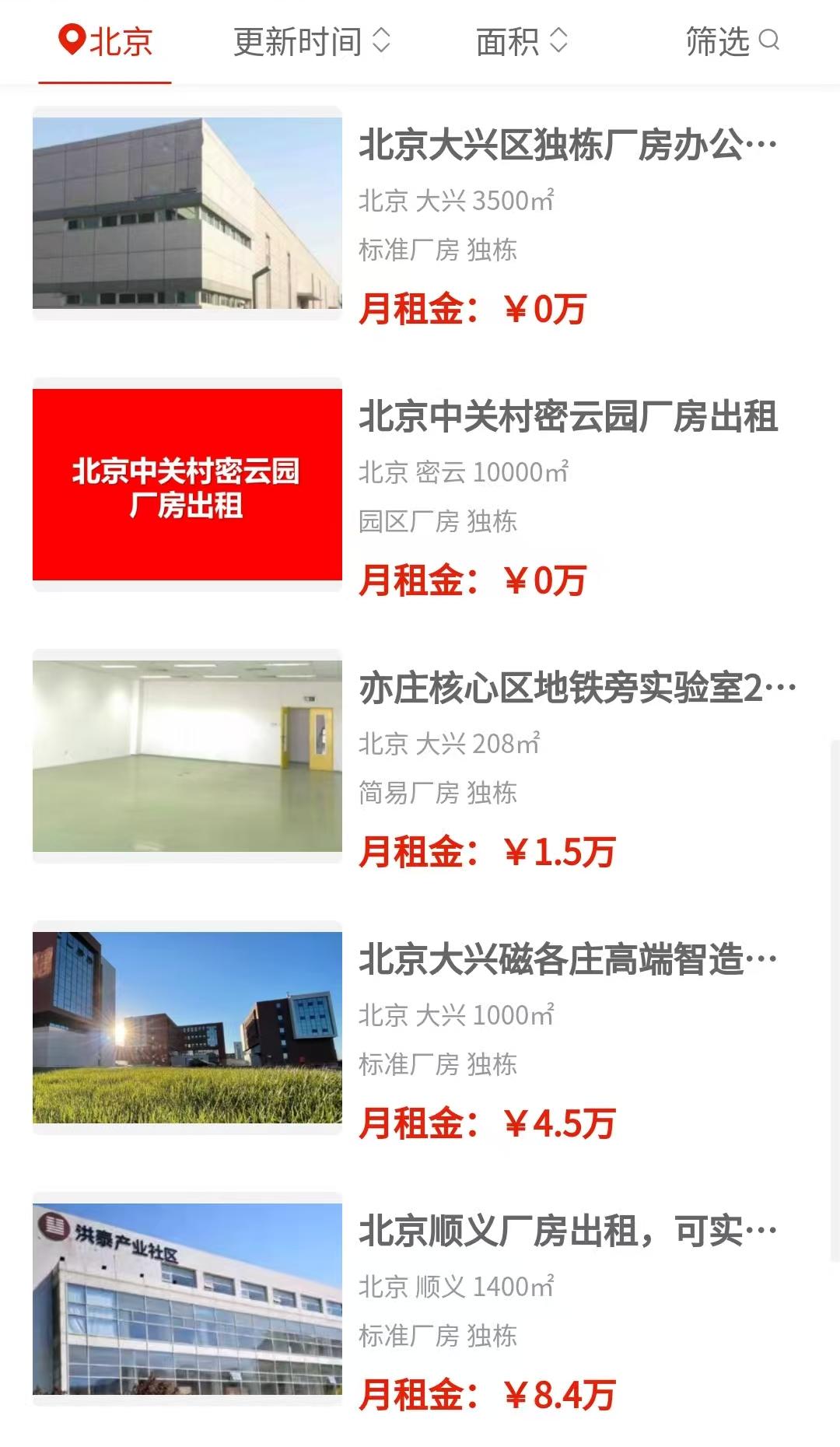Image resolution: width=840 pixels, height=1447 pixels.
Task: Open the 北京大兴区独栋厂房办公 listing
Action: (x=568, y=145)
